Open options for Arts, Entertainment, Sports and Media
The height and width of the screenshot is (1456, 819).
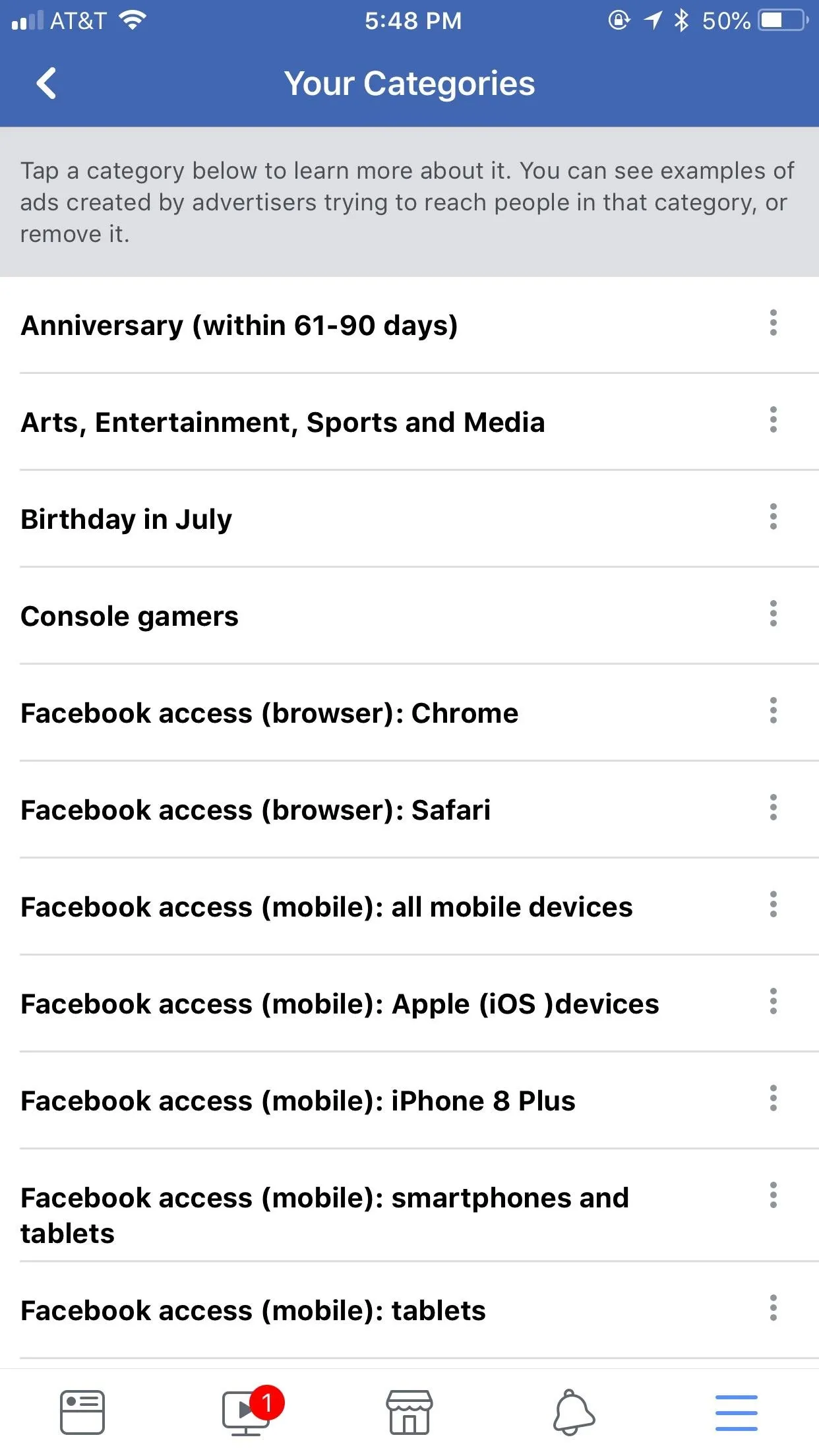point(773,419)
